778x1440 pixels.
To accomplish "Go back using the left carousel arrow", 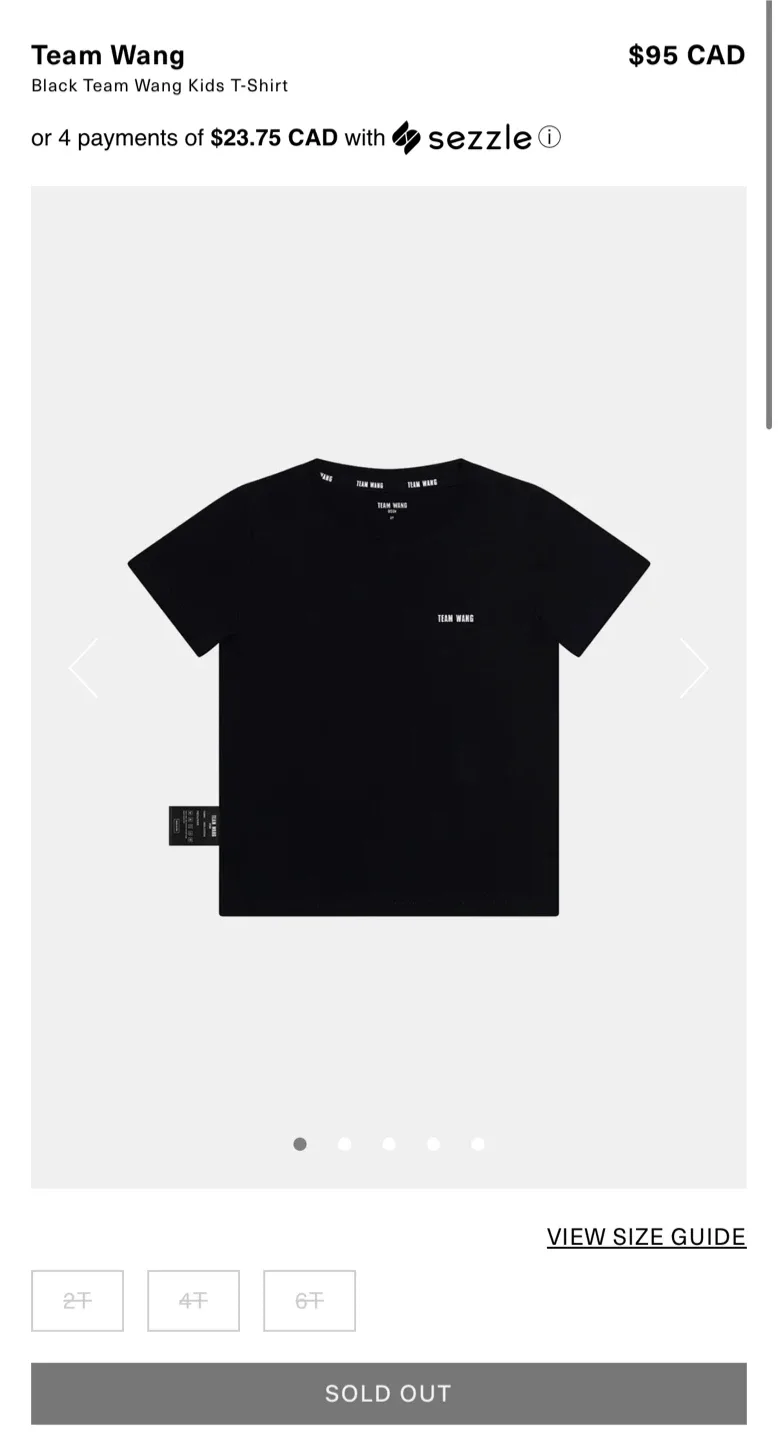I will tap(83, 667).
